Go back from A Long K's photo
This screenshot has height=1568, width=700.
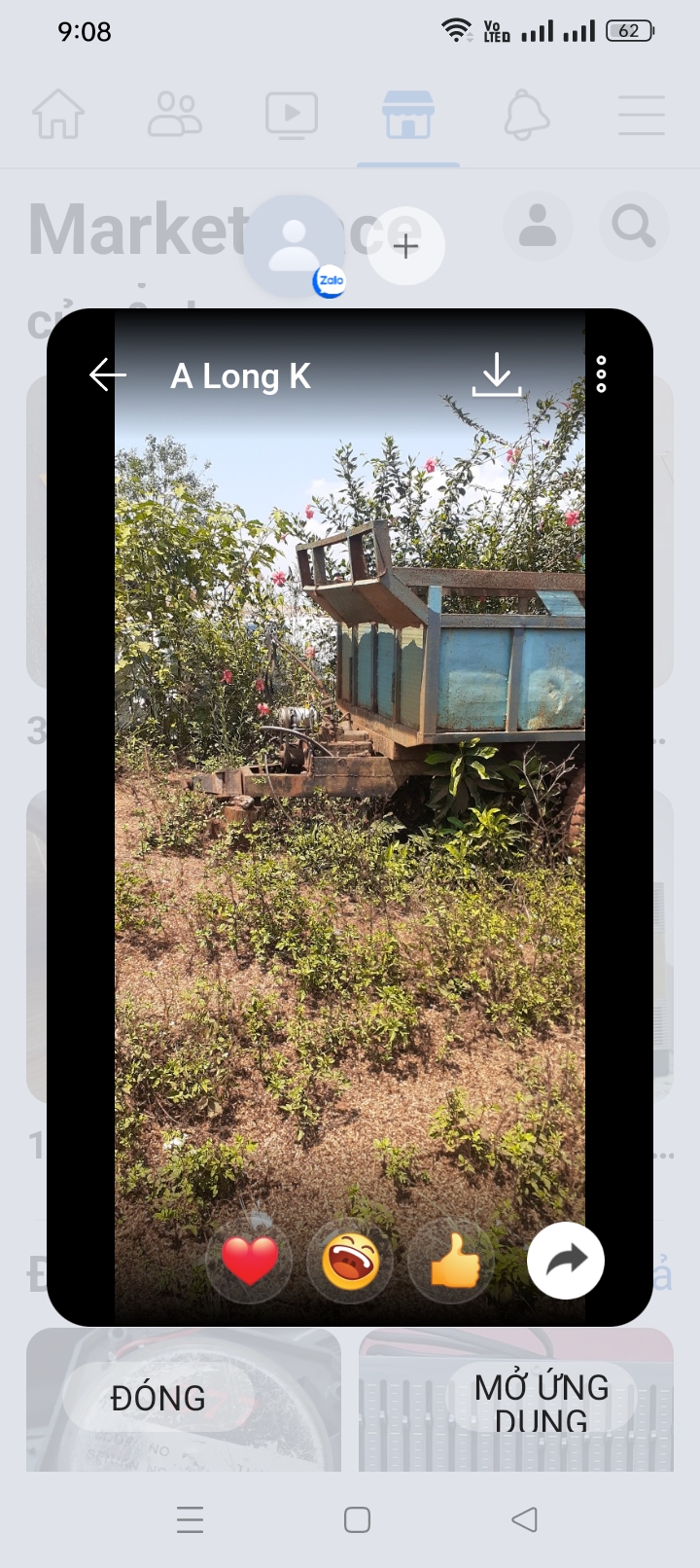(107, 374)
